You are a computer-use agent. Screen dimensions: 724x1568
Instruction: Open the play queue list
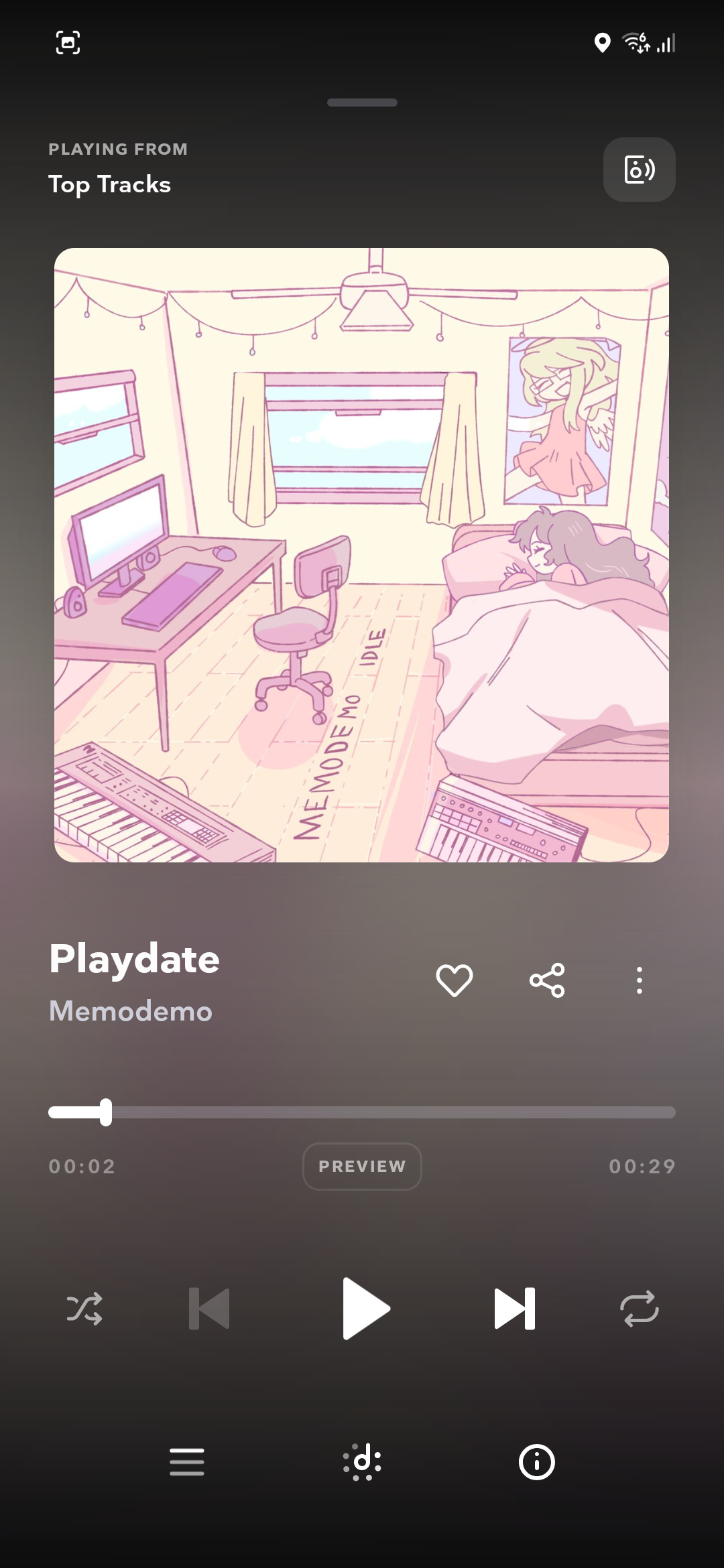[187, 1461]
